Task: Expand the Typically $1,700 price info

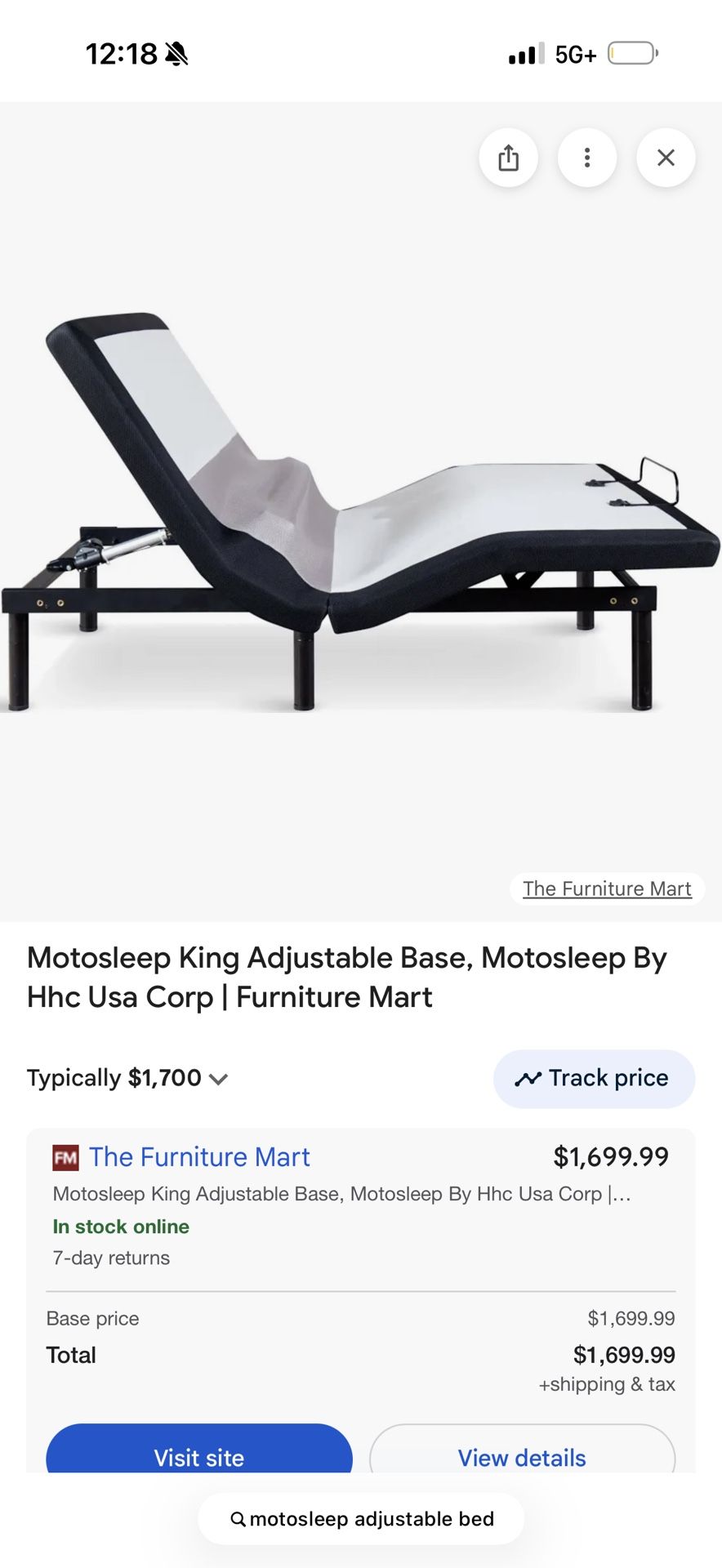Action: tap(128, 1078)
